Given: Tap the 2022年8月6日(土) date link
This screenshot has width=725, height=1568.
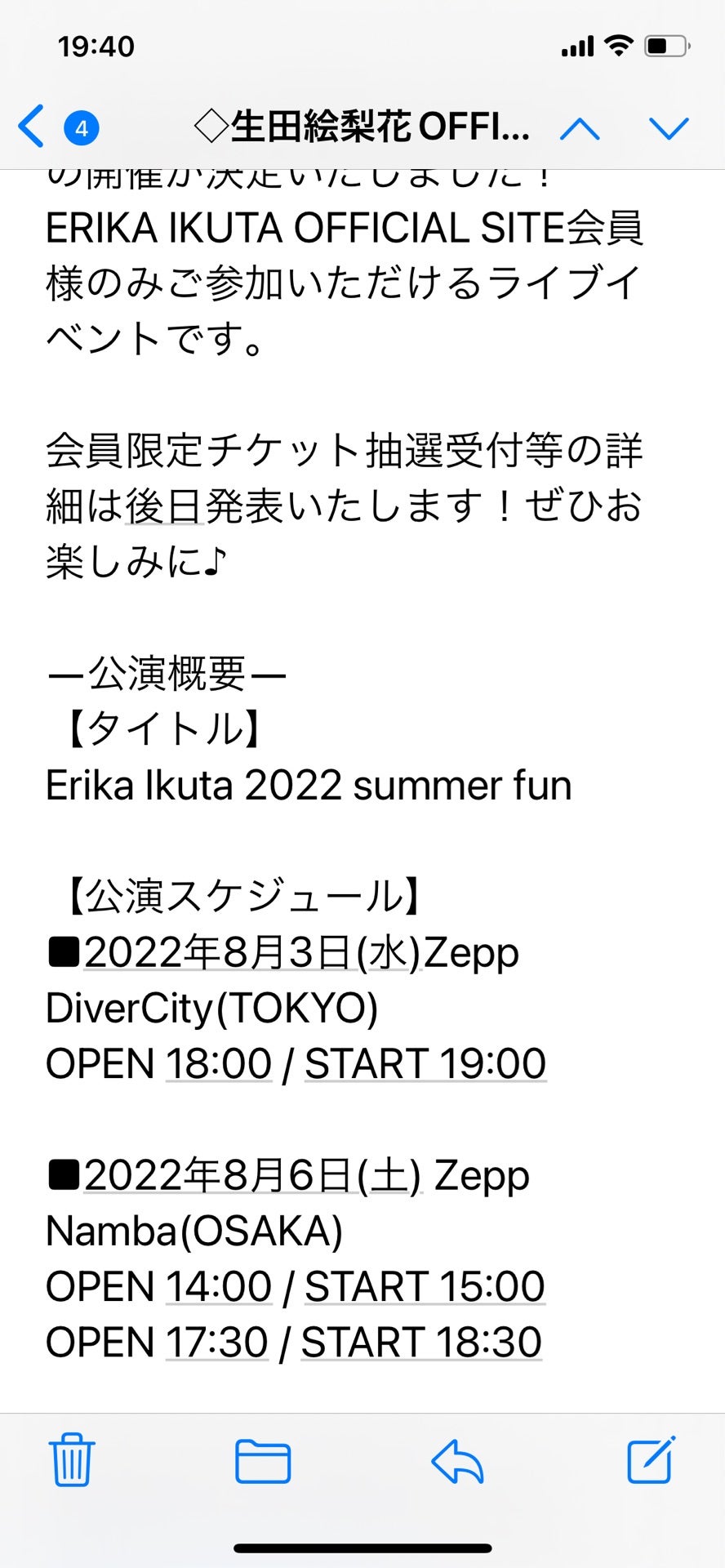Looking at the screenshot, I should coord(251,1176).
